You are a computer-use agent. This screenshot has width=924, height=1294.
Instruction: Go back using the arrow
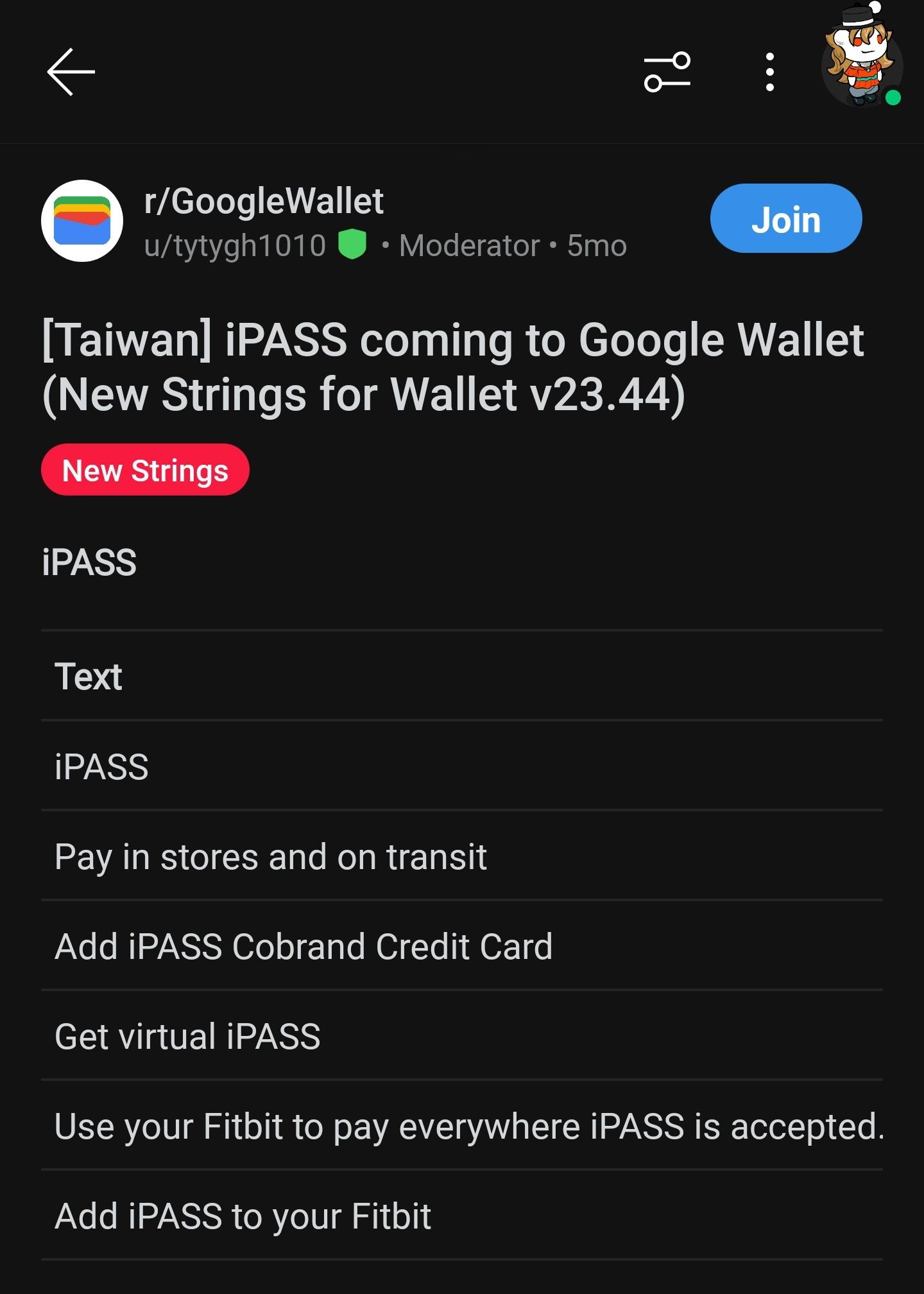[71, 72]
